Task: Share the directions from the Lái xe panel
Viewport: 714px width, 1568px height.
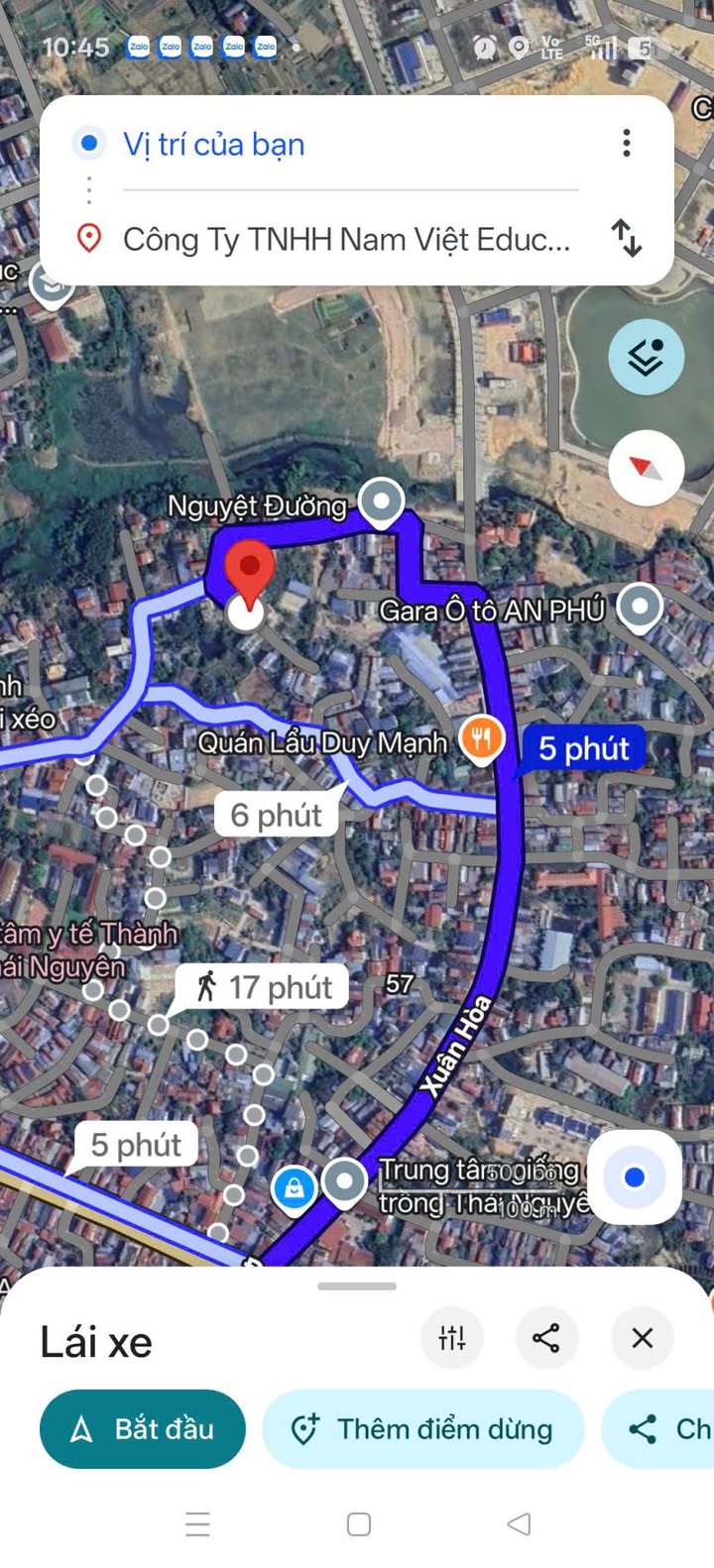Action: [x=546, y=1338]
